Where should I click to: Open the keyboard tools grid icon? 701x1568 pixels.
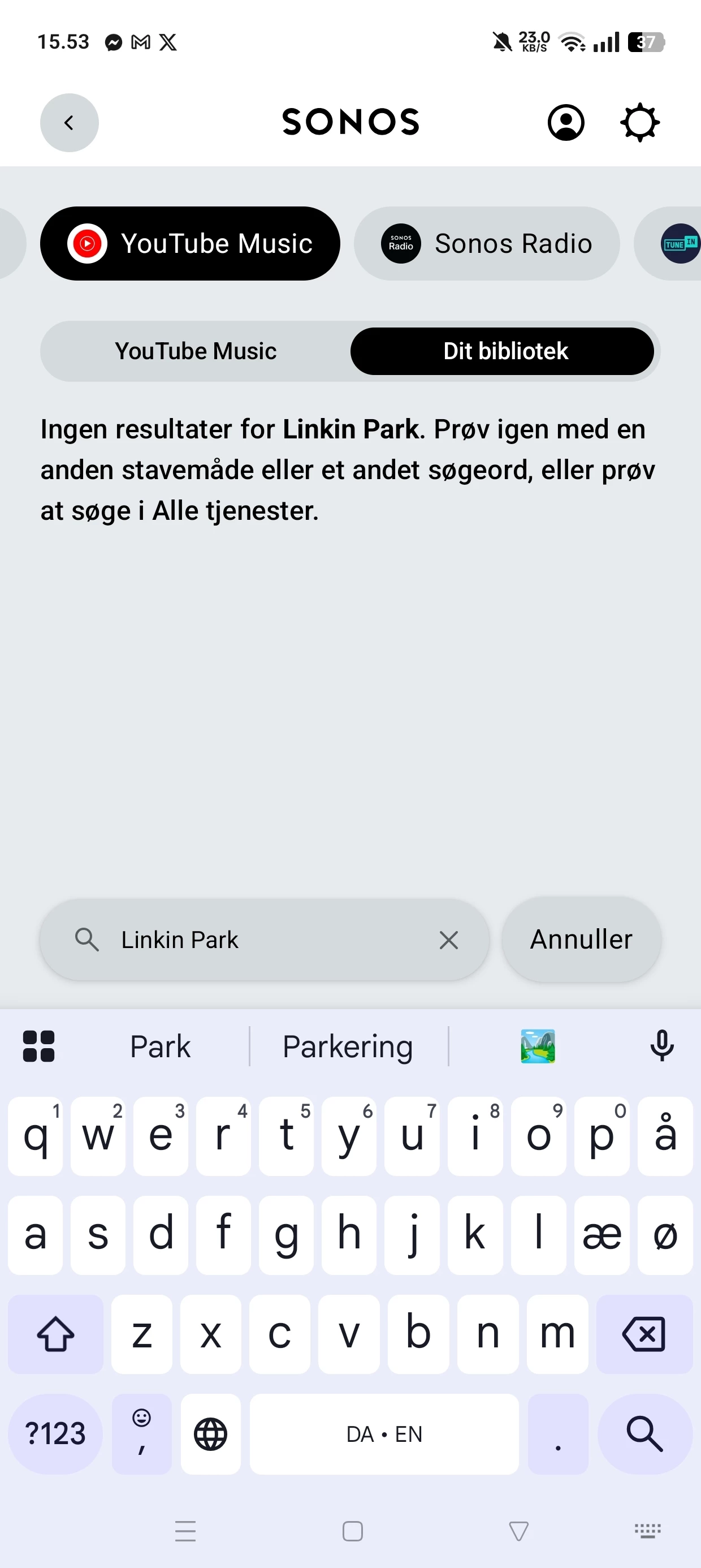pyautogui.click(x=39, y=1046)
